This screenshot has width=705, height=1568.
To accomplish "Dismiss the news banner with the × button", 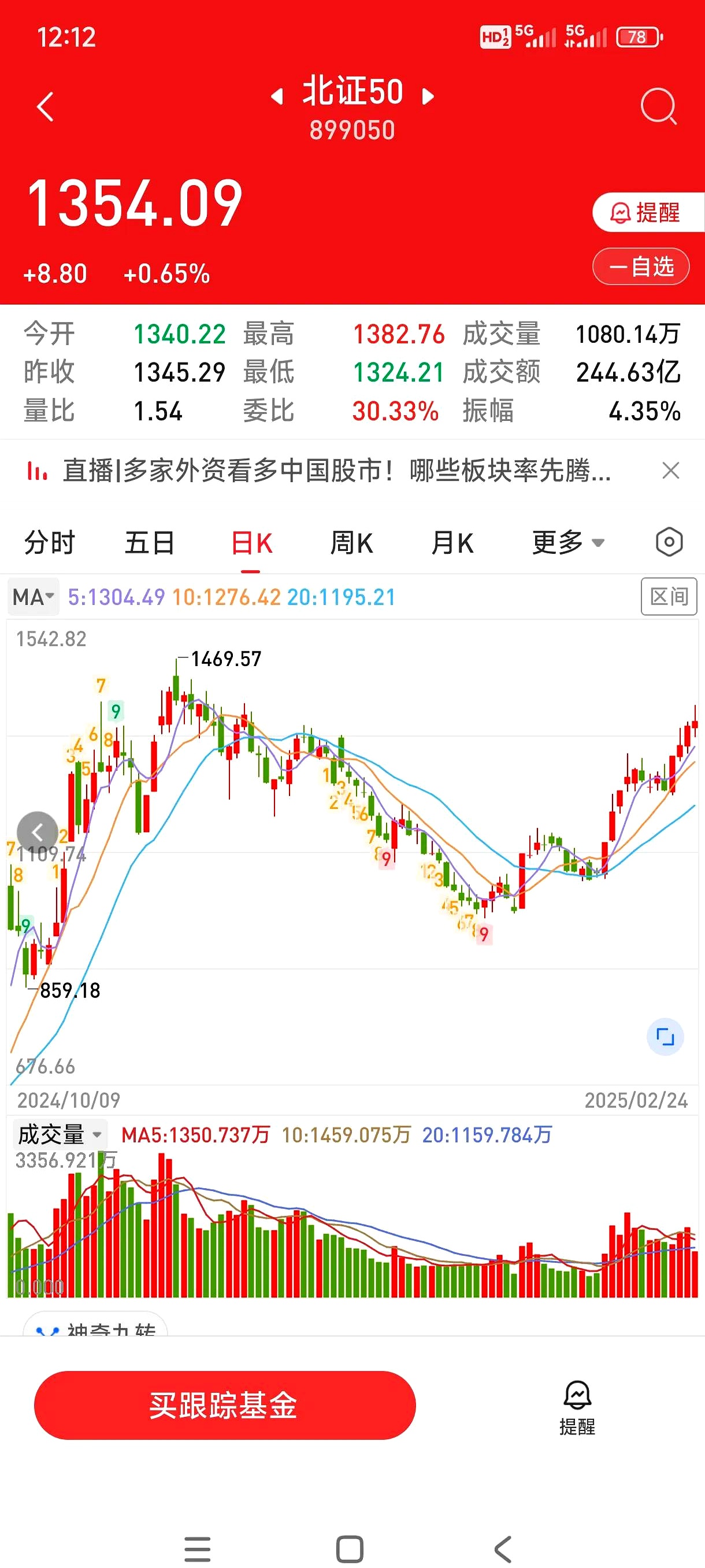I will [x=670, y=471].
